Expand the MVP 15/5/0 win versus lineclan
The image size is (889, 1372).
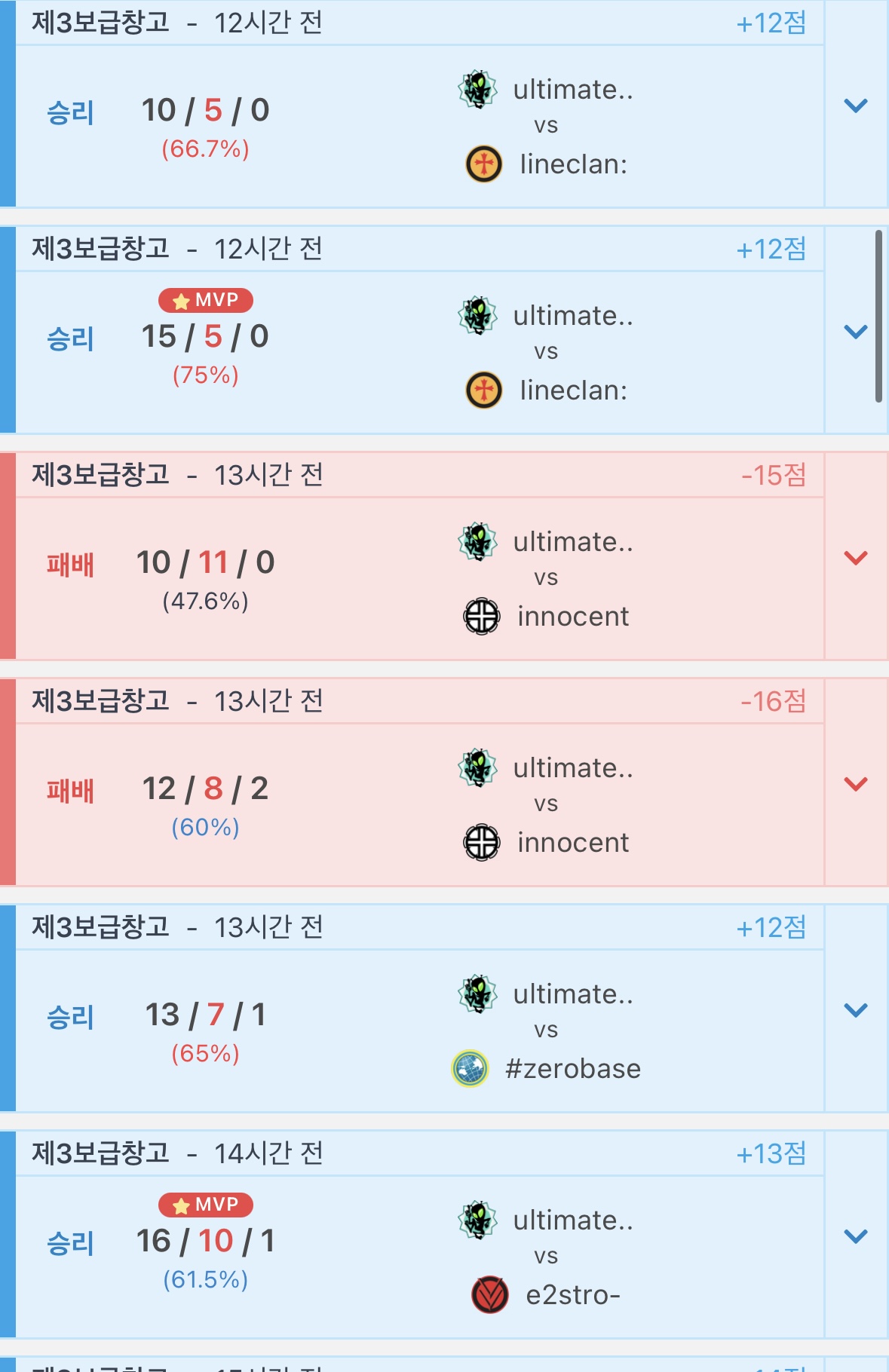[x=856, y=332]
